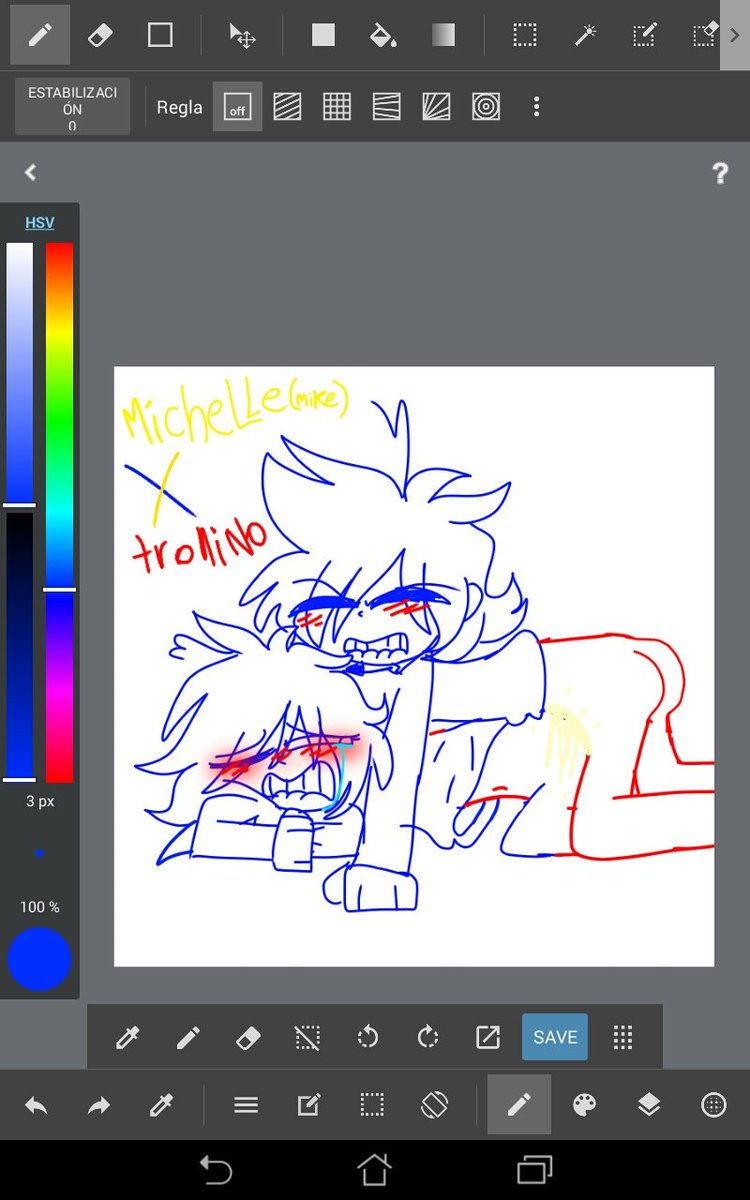Turn the ruler off
750x1200 pixels.
pyautogui.click(x=238, y=107)
